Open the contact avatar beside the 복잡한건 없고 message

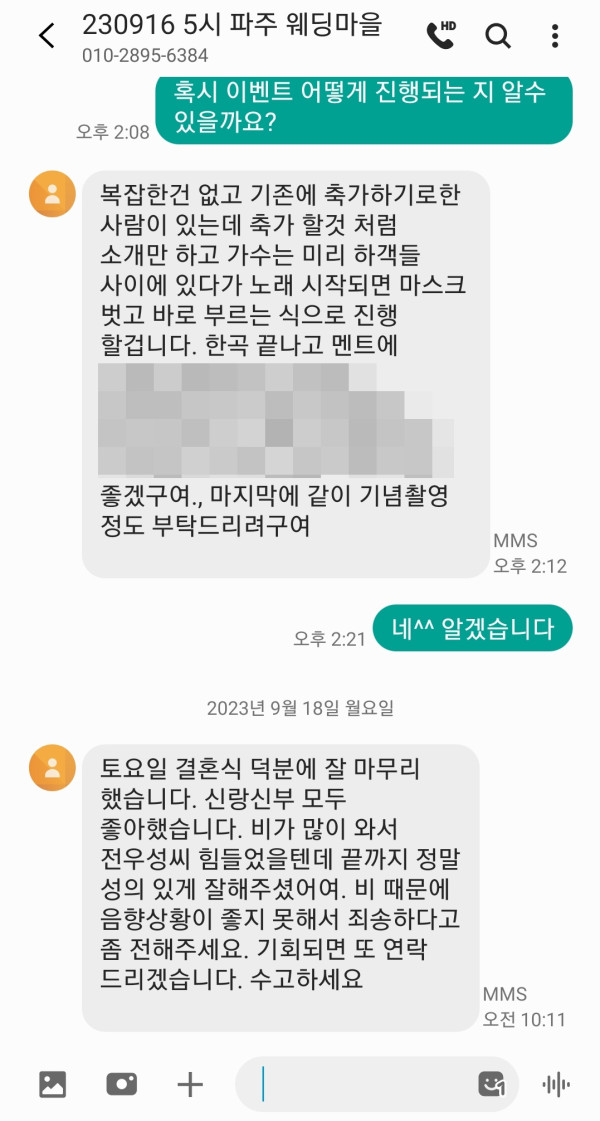[x=53, y=194]
